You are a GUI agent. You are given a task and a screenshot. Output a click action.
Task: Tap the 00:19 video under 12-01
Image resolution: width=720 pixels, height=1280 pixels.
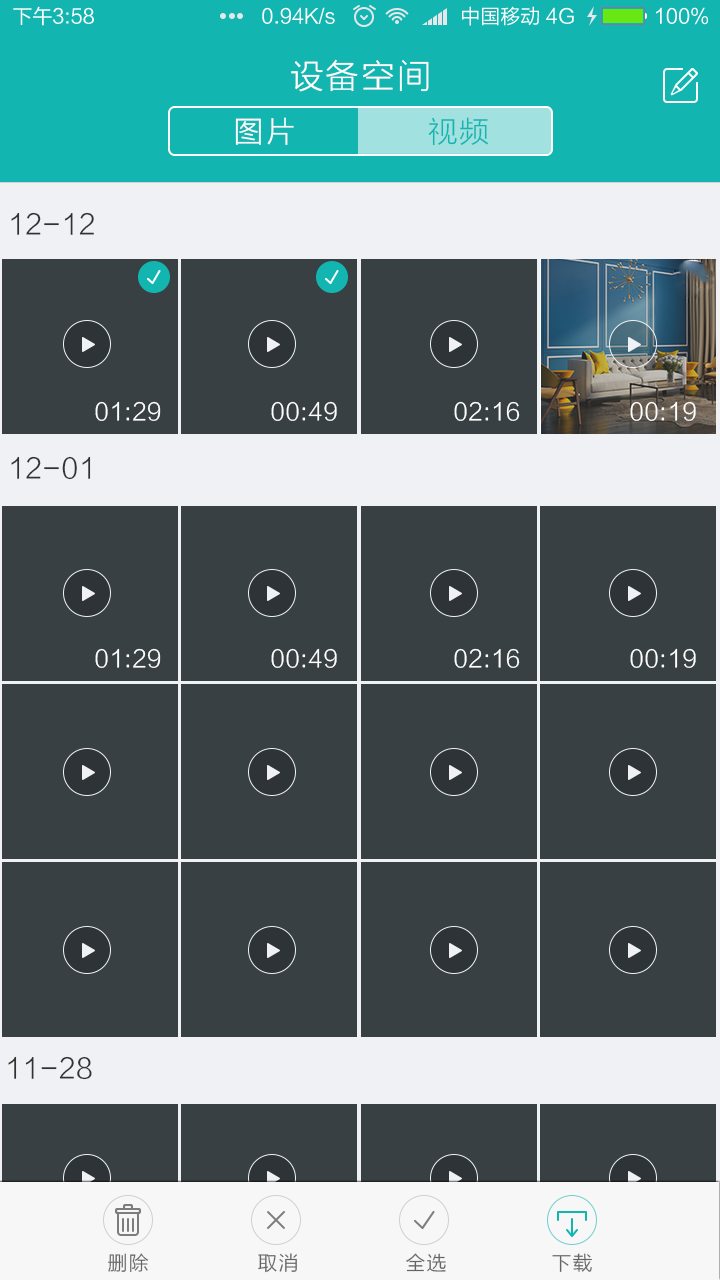coord(629,593)
